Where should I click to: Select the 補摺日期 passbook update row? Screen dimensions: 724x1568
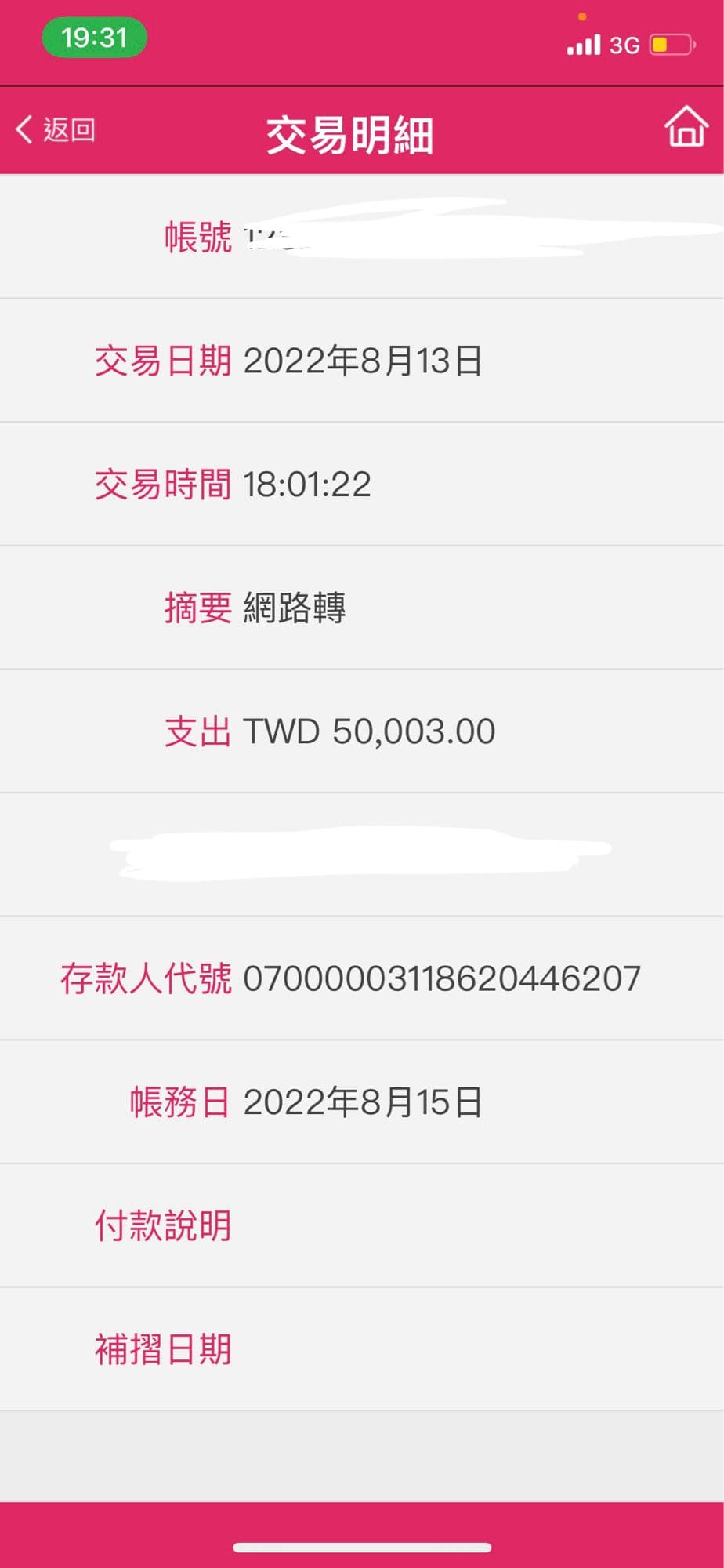tap(161, 1348)
